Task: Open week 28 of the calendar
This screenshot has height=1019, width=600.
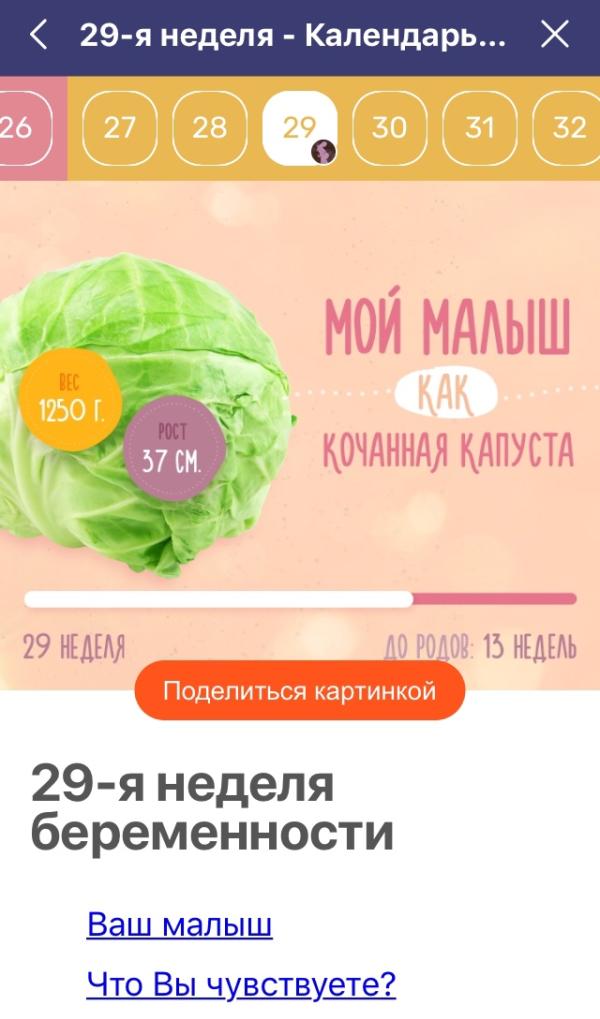Action: (209, 128)
